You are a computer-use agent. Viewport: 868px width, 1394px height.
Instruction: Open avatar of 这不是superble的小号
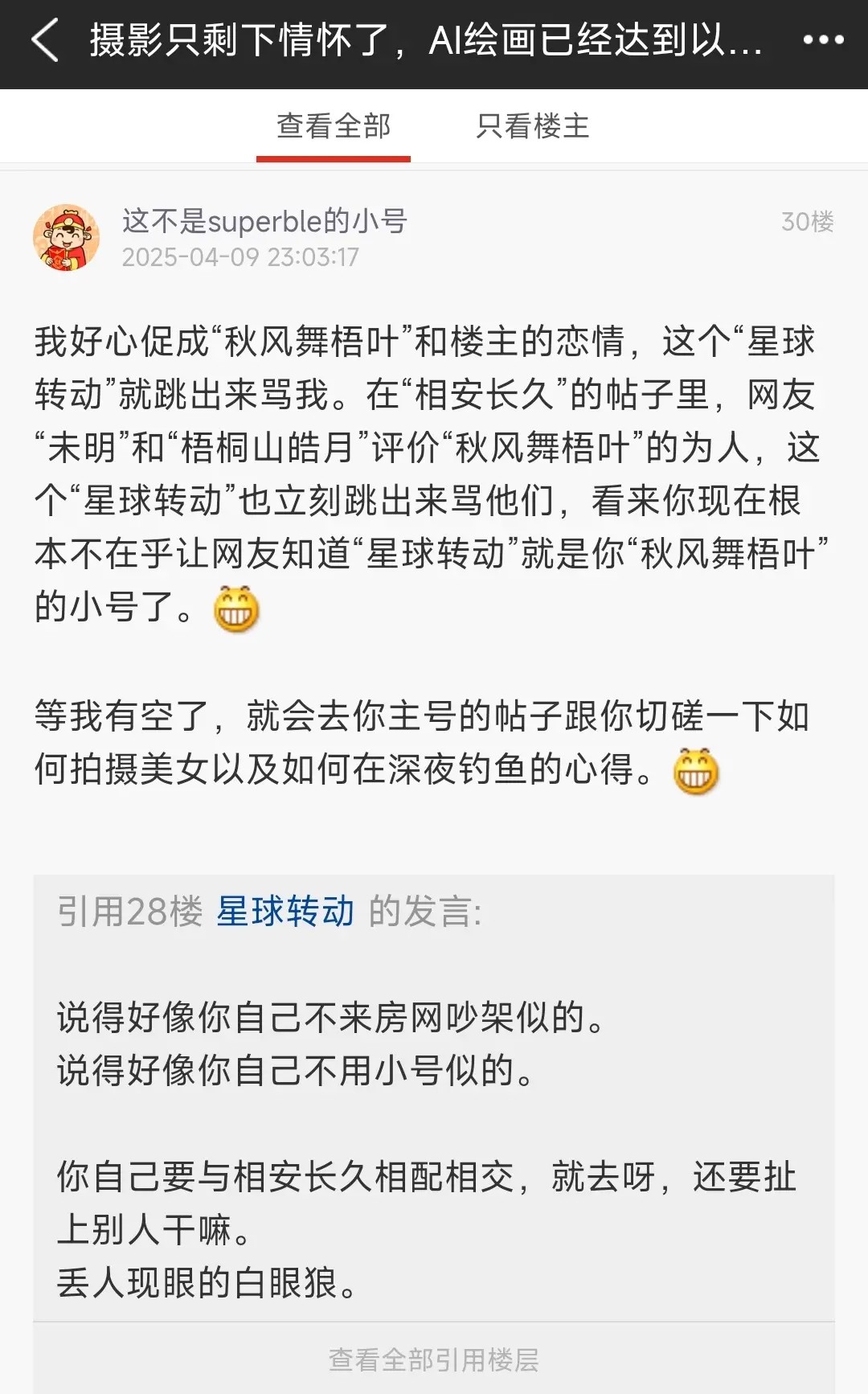click(x=66, y=237)
